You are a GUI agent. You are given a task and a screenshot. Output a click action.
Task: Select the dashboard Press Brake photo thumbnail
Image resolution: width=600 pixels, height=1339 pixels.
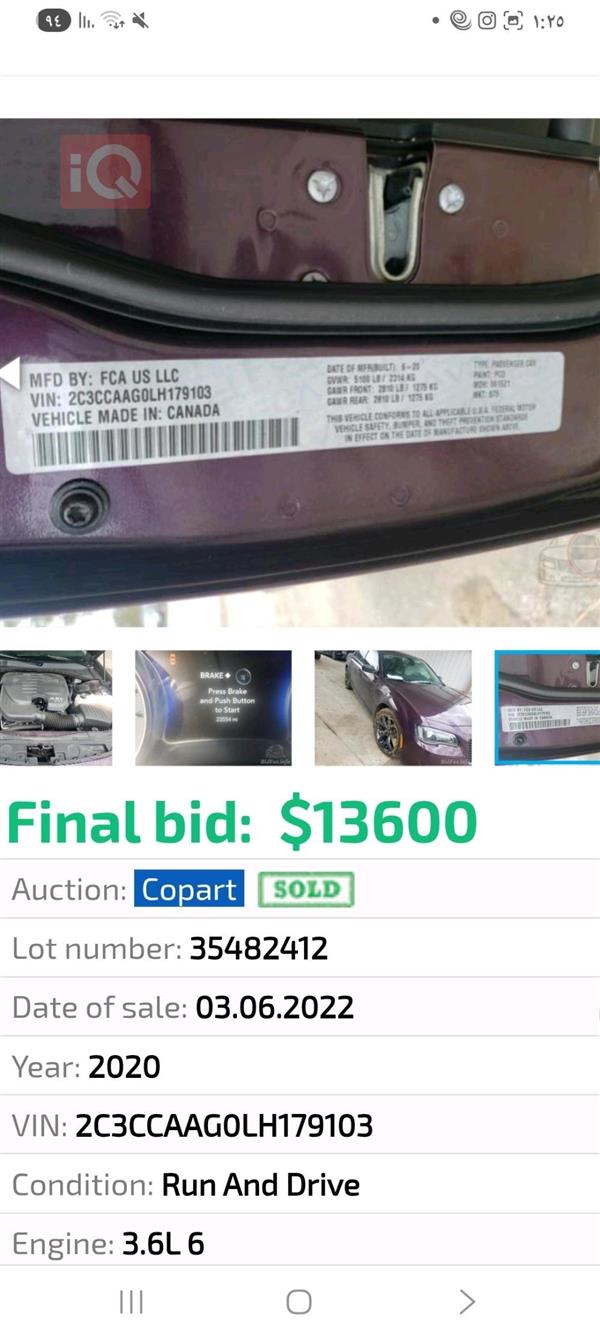click(213, 707)
